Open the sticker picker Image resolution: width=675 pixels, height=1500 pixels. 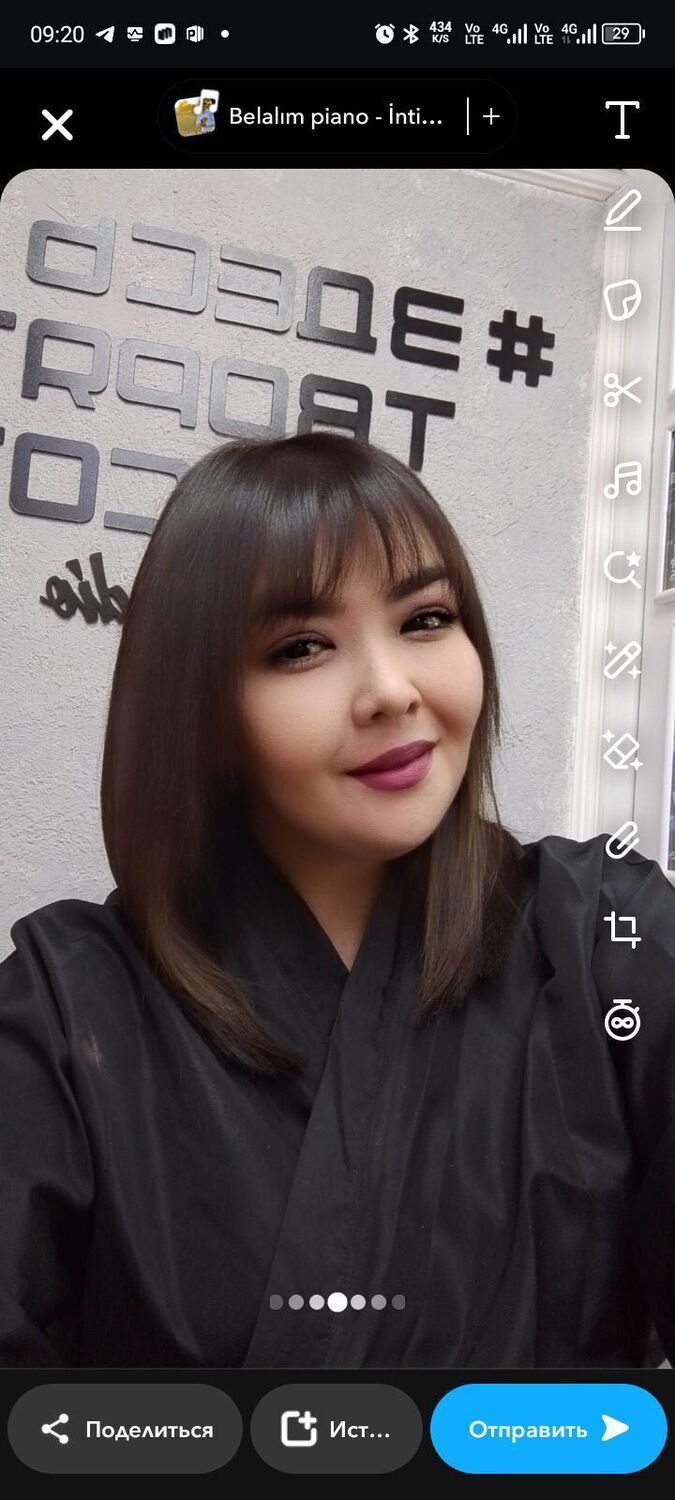tap(622, 300)
